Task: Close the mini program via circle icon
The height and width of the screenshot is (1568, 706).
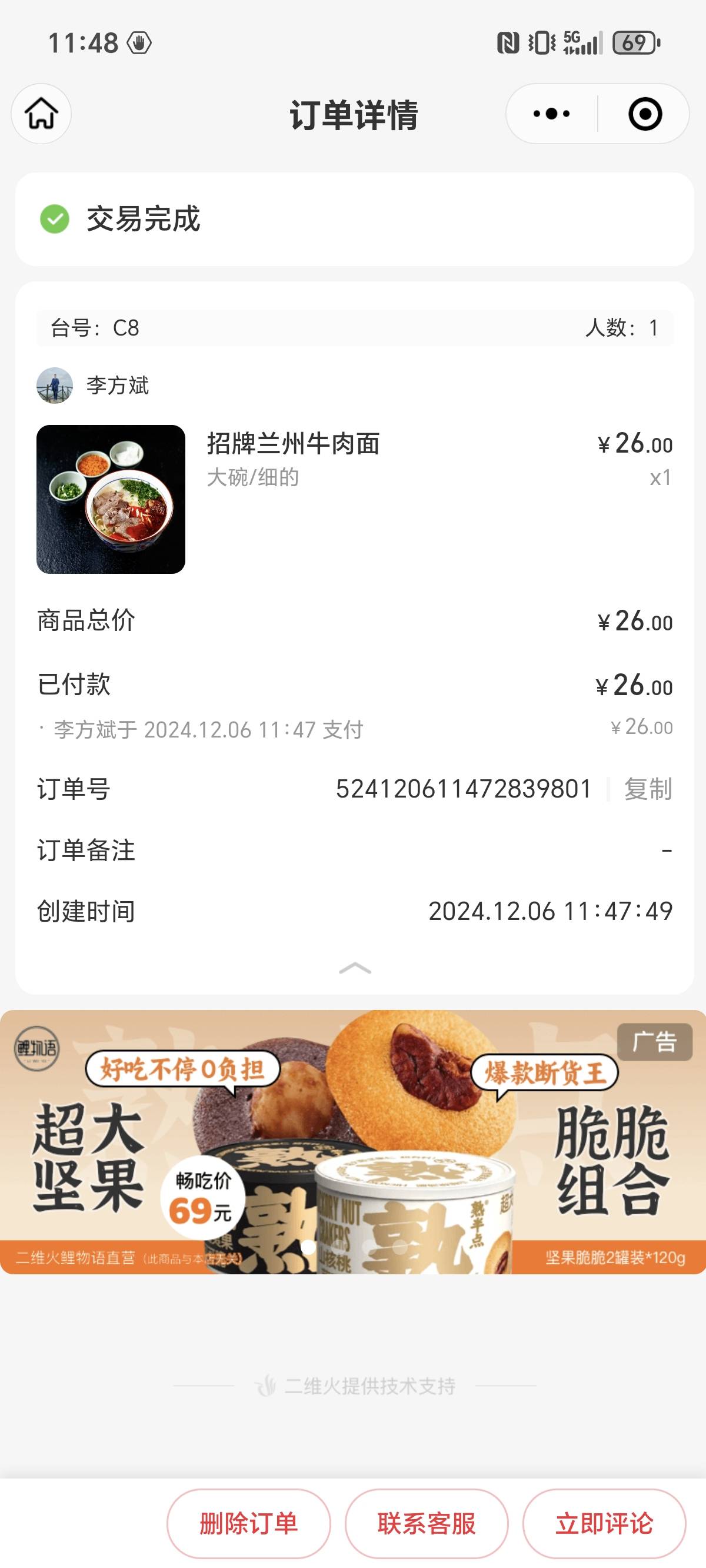Action: click(645, 114)
